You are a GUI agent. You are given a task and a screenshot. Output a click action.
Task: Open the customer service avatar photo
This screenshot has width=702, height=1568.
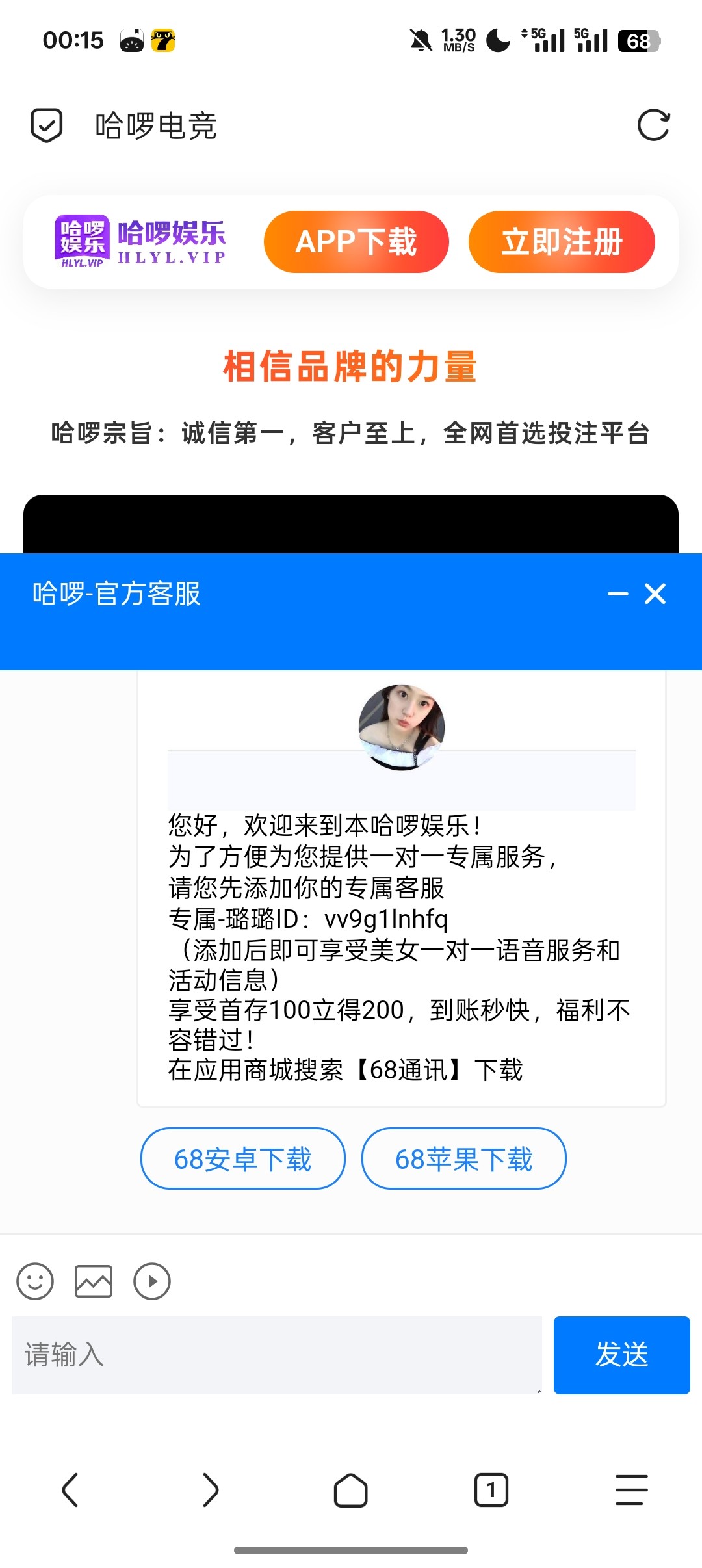click(x=403, y=726)
